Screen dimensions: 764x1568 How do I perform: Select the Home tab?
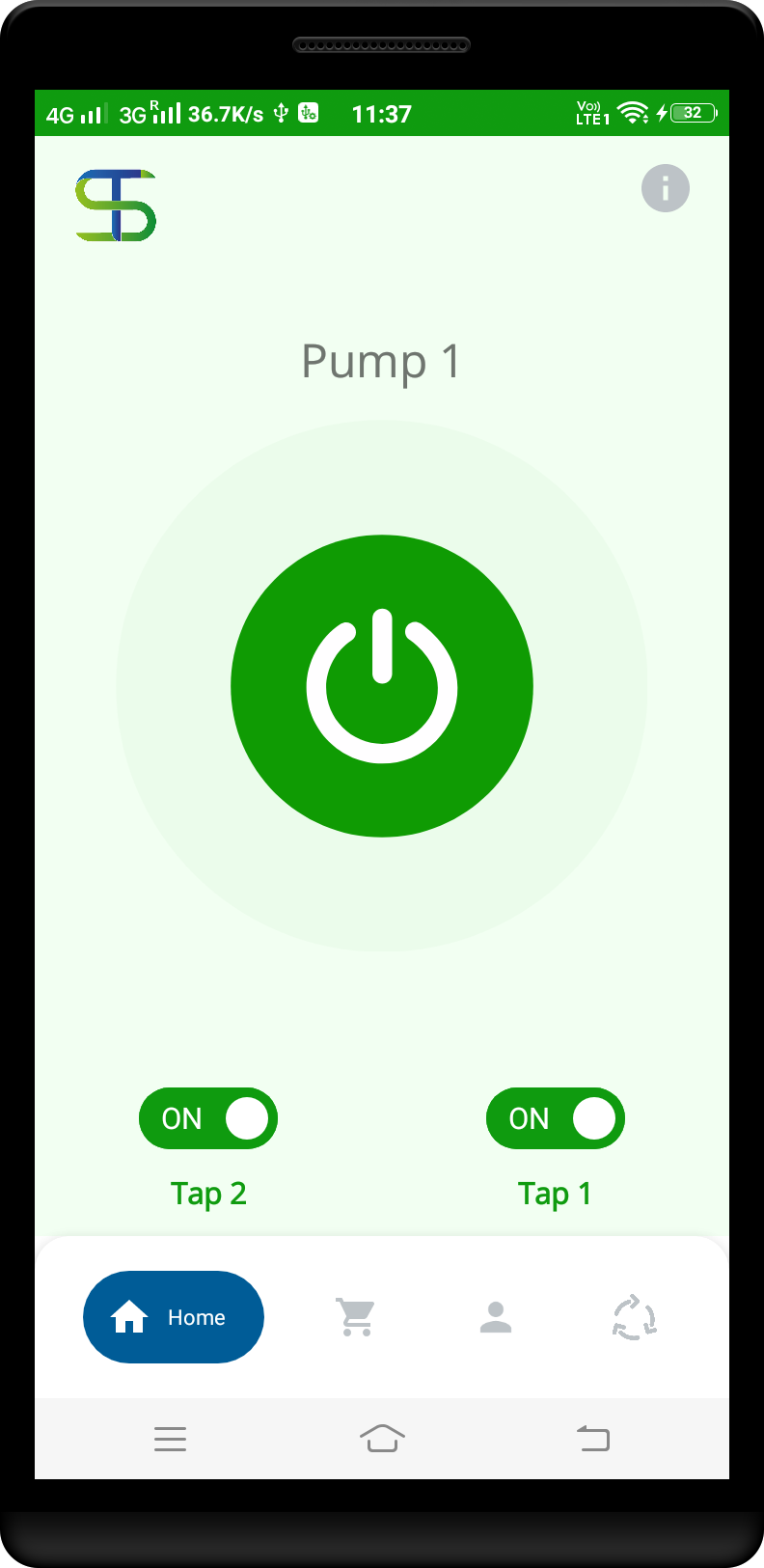(174, 1317)
